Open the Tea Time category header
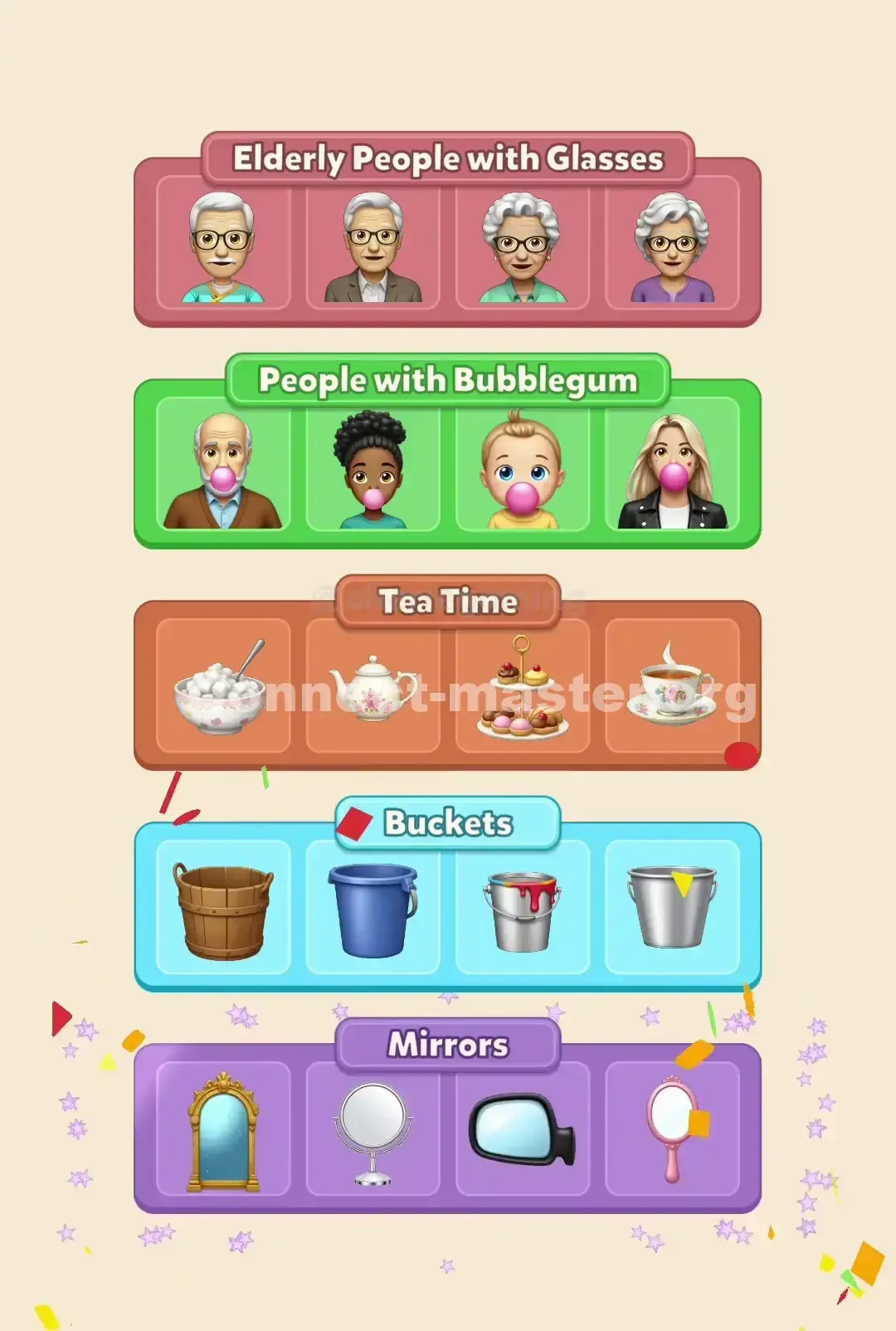 tap(448, 603)
